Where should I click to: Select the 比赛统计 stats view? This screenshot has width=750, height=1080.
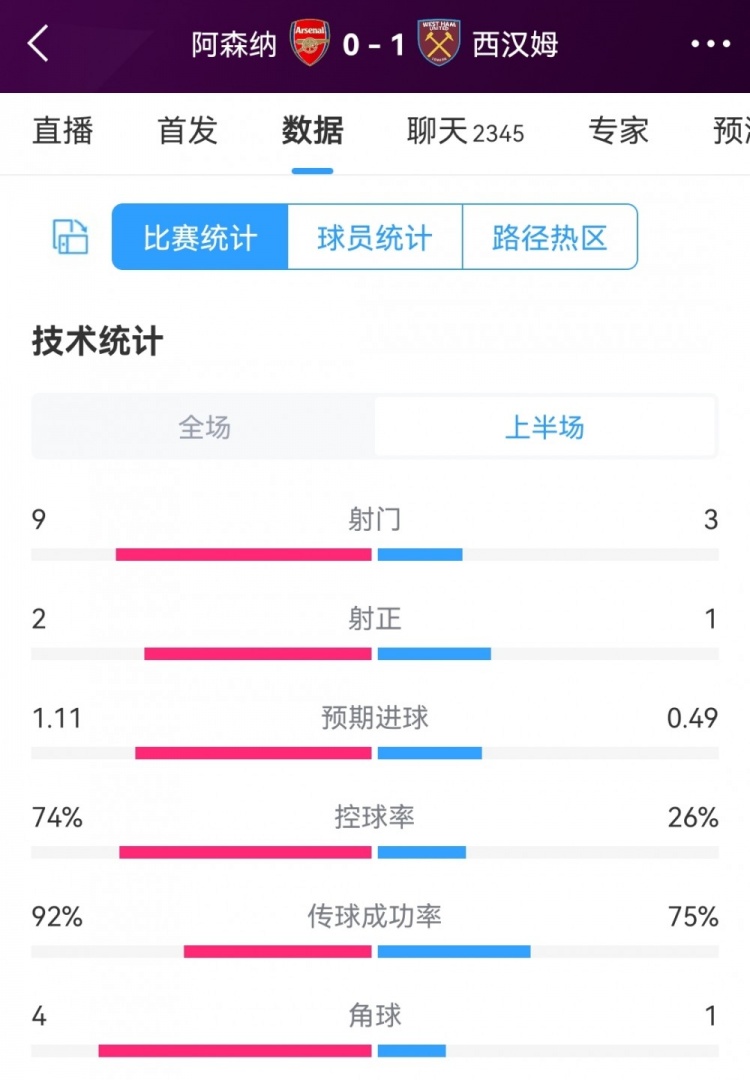click(x=198, y=237)
